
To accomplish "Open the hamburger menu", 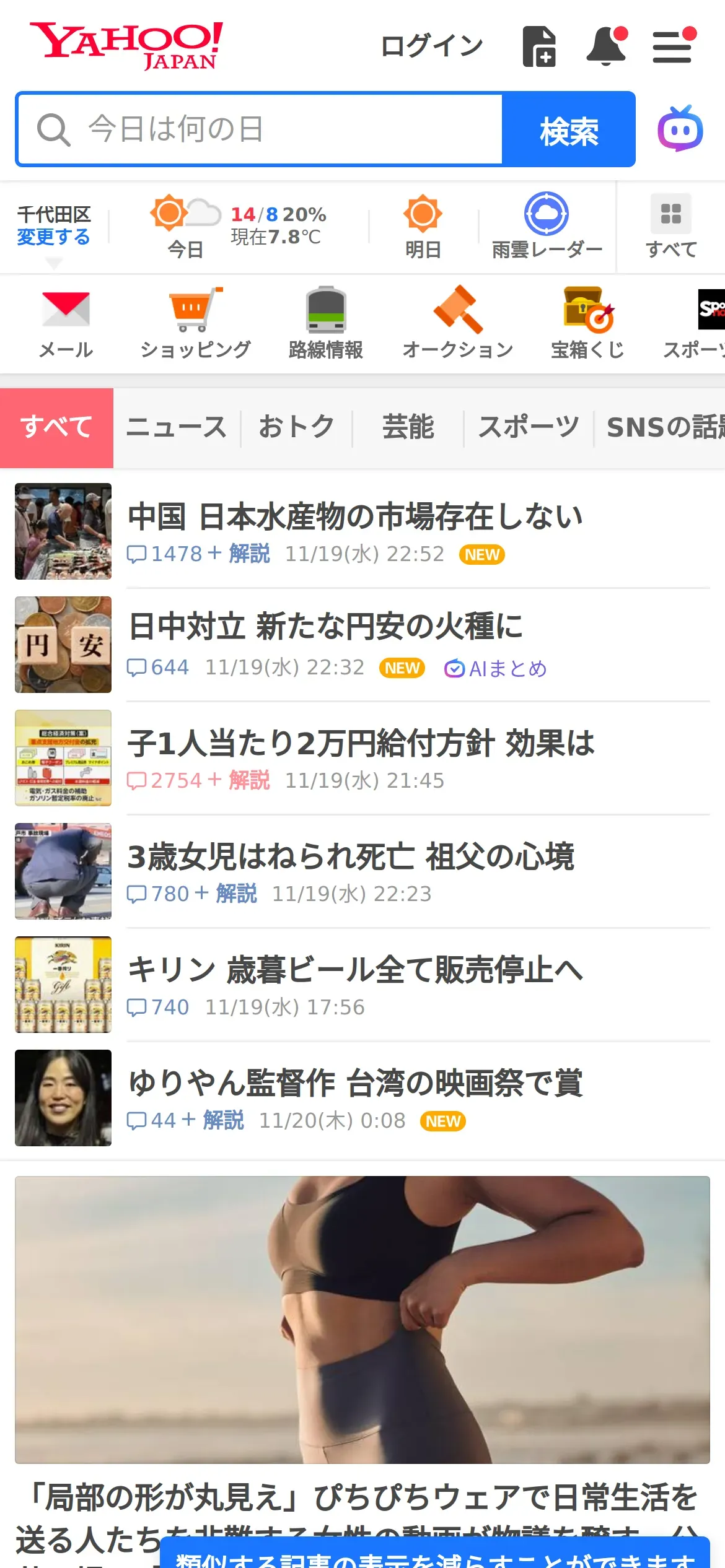I will (x=673, y=46).
